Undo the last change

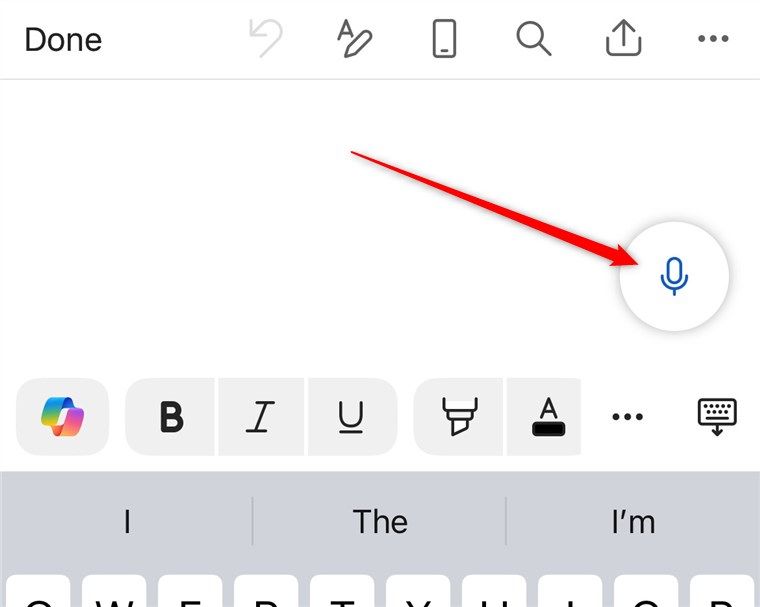[265, 39]
